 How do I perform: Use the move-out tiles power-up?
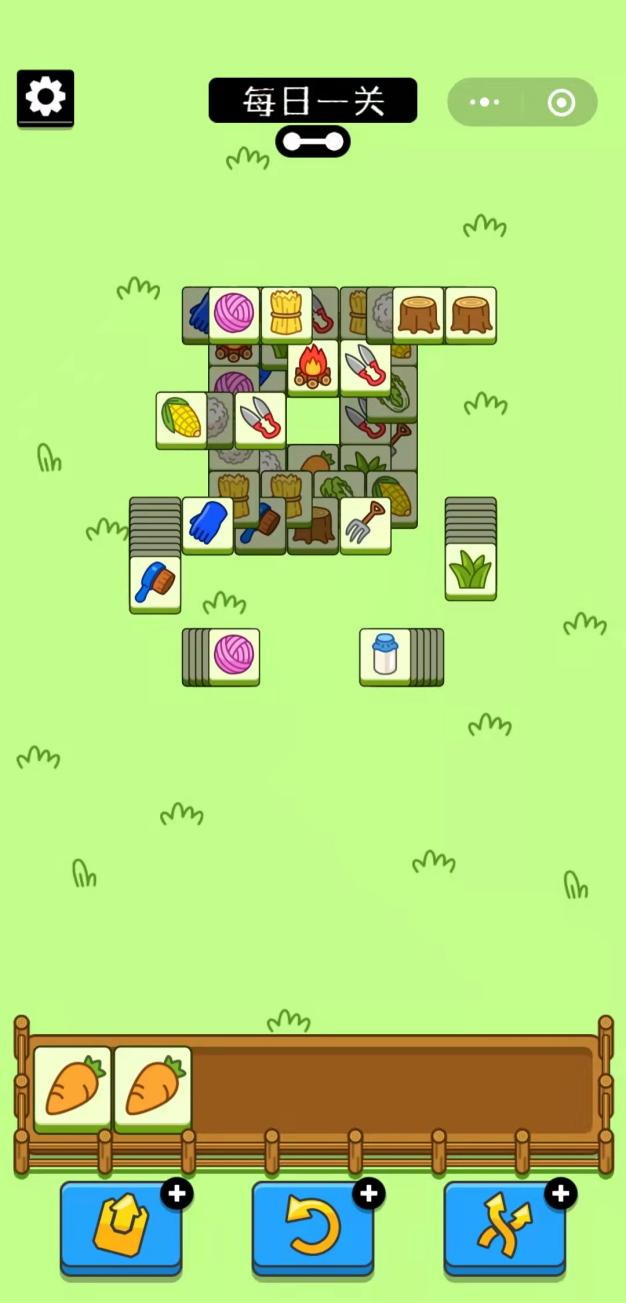[120, 1229]
